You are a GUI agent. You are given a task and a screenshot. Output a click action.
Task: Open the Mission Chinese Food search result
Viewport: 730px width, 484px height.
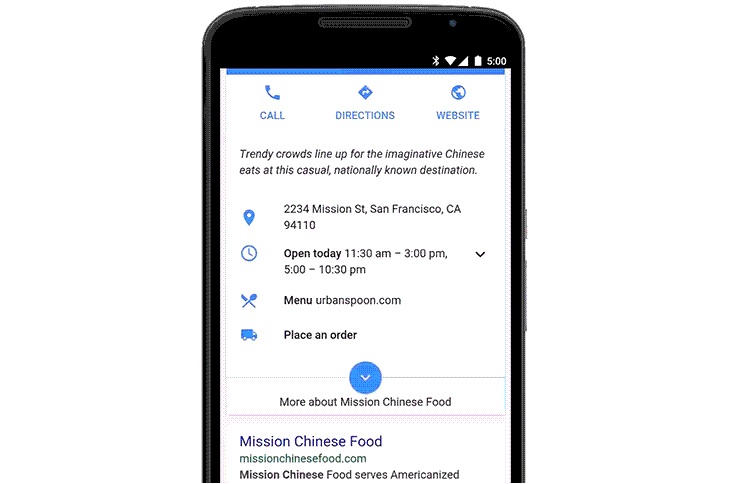coord(311,441)
